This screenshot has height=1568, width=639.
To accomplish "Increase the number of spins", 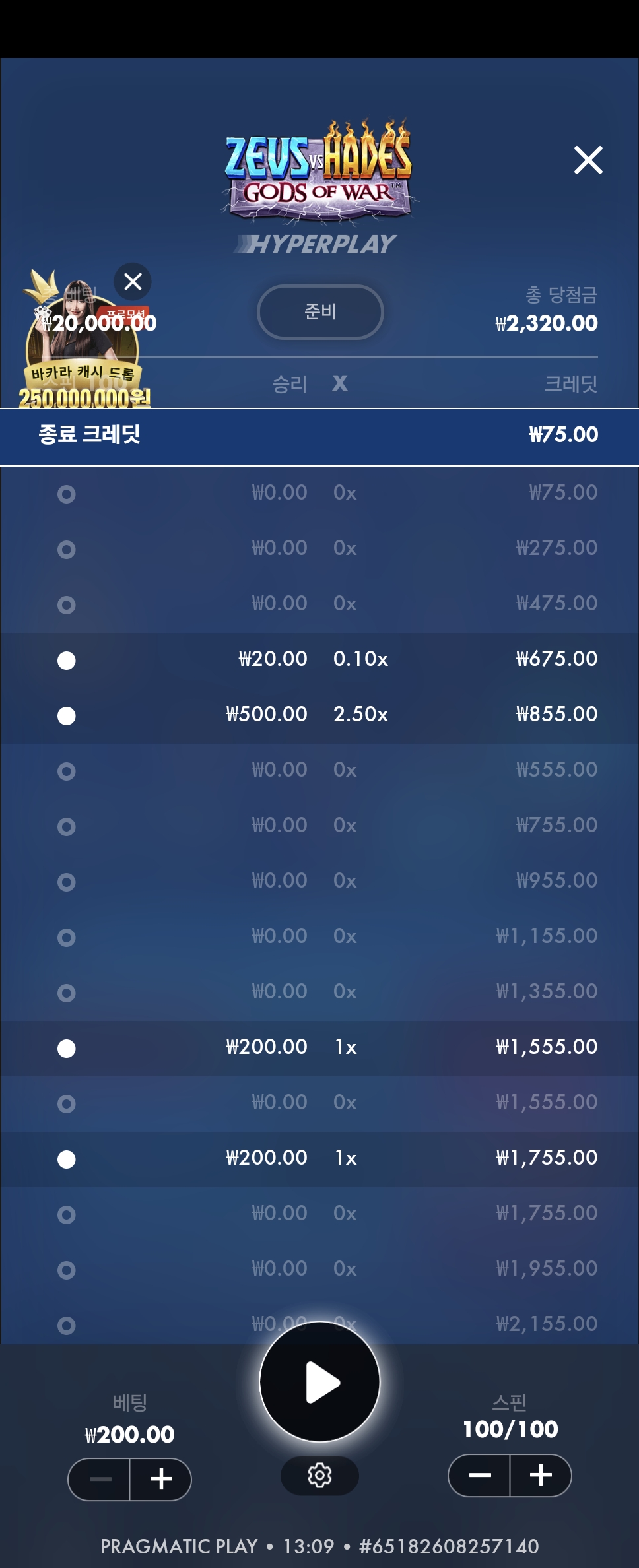I will (x=541, y=1475).
